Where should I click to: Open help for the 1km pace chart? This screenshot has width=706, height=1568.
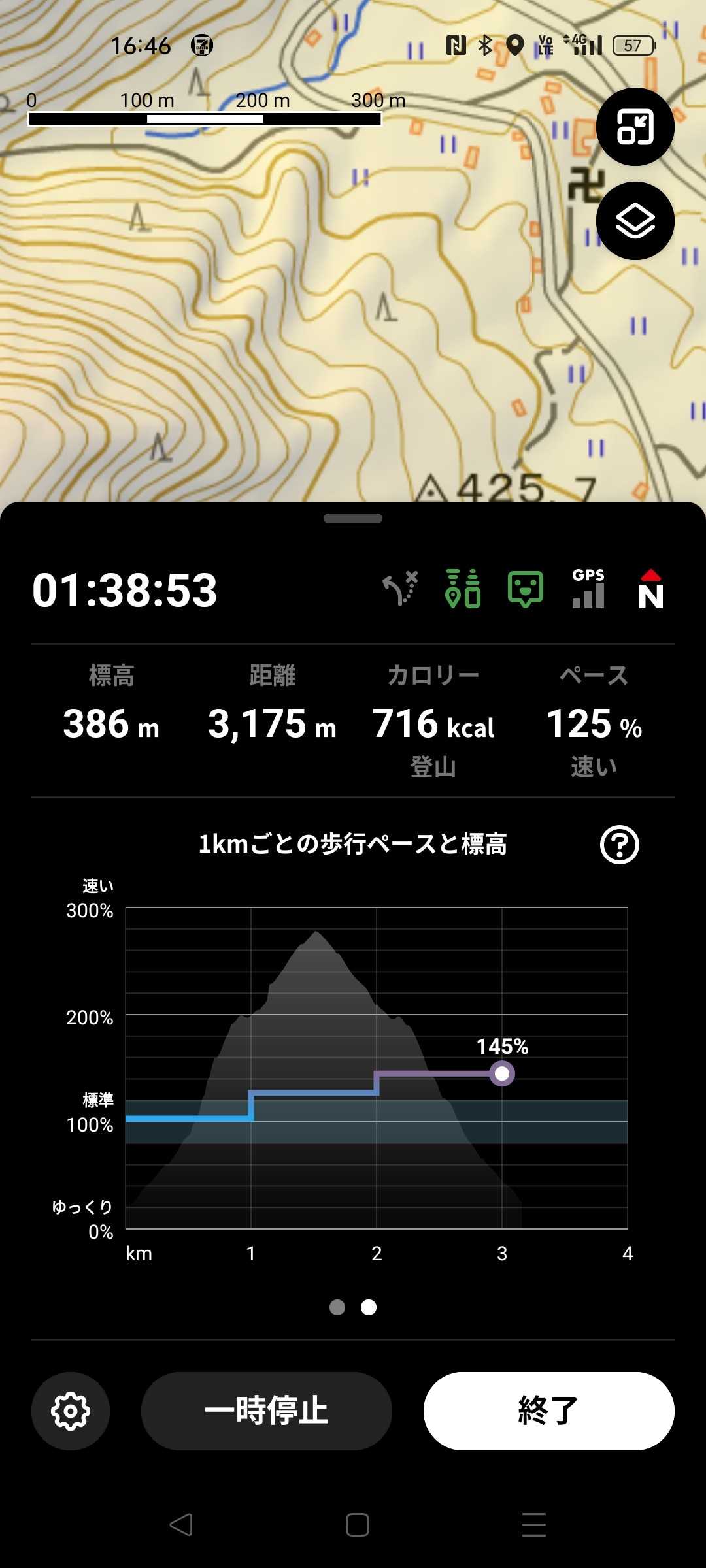point(619,845)
